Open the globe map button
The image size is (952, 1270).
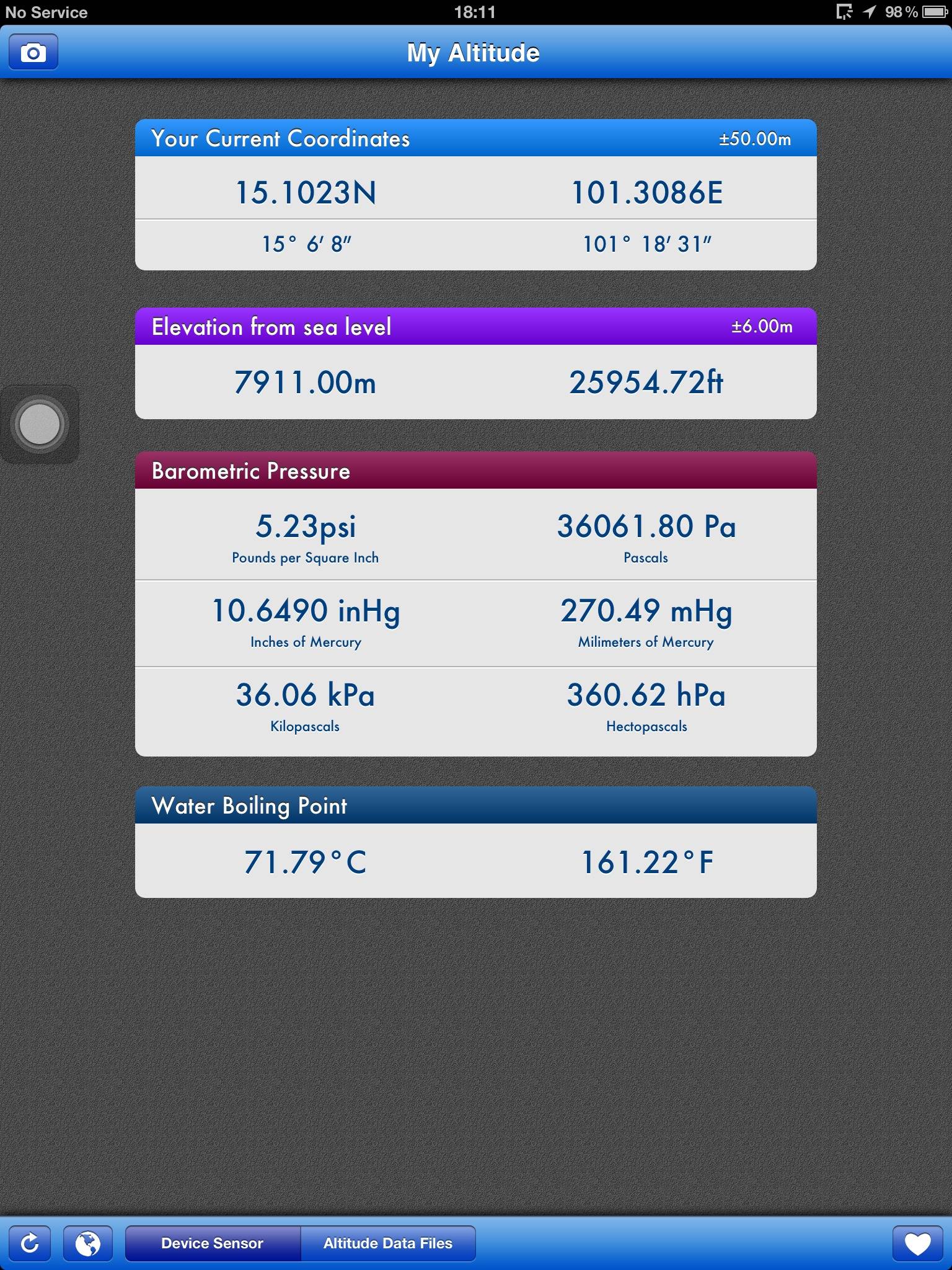[88, 1243]
